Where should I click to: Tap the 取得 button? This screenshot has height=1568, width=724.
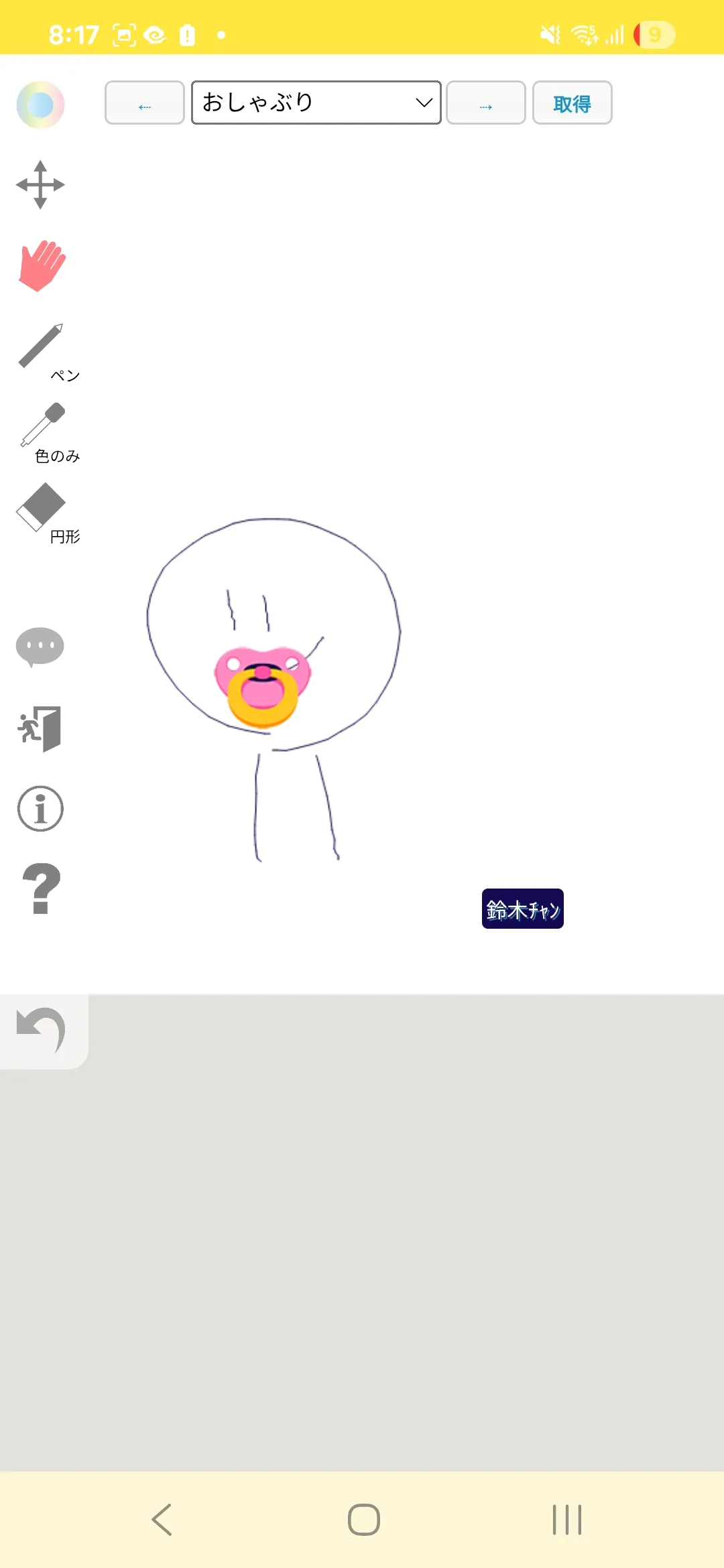pyautogui.click(x=572, y=103)
